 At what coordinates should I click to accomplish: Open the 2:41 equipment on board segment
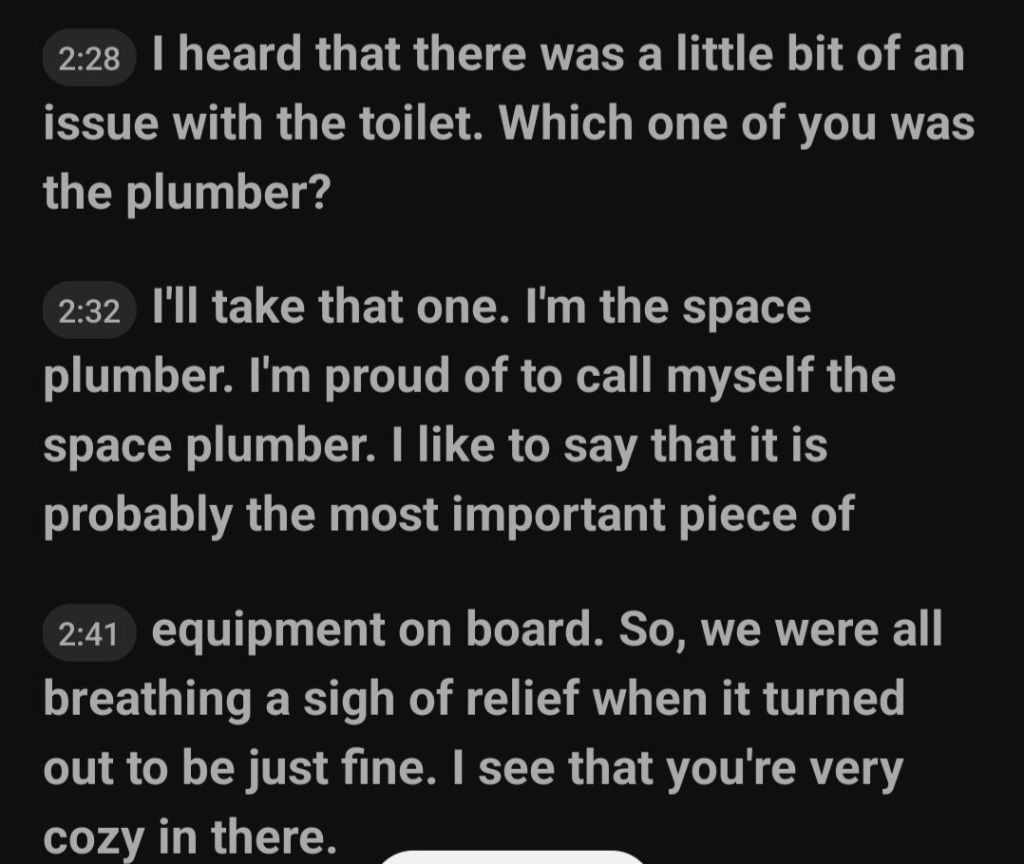88,633
